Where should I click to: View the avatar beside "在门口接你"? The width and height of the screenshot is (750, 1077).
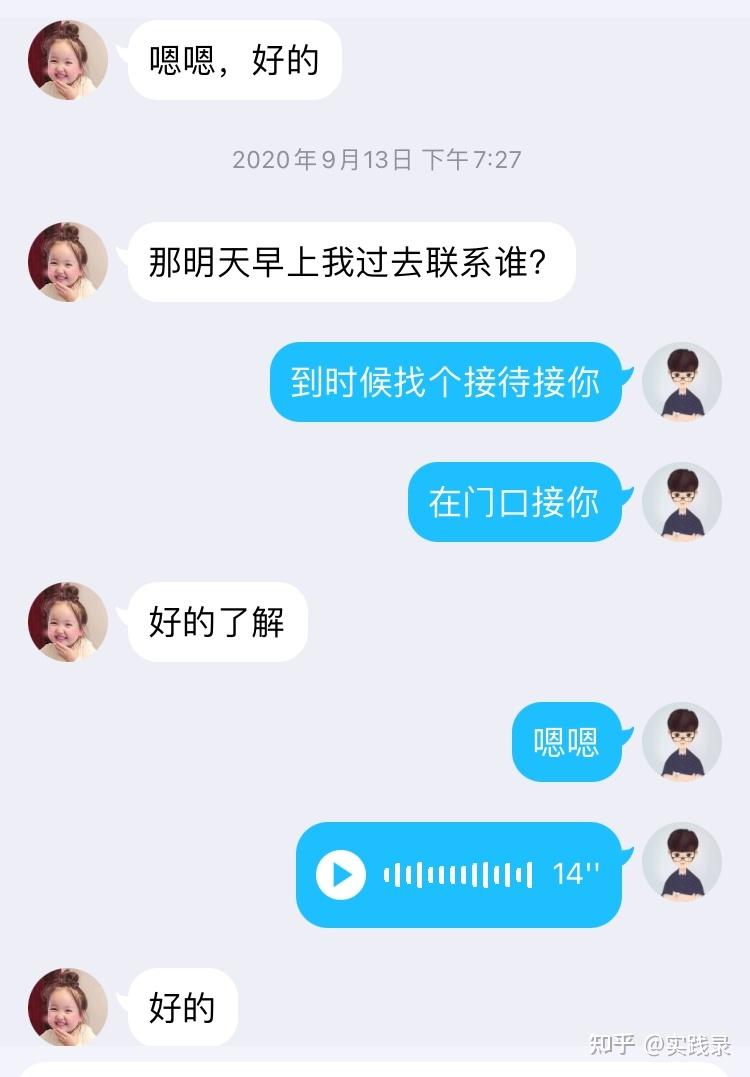pyautogui.click(x=682, y=502)
